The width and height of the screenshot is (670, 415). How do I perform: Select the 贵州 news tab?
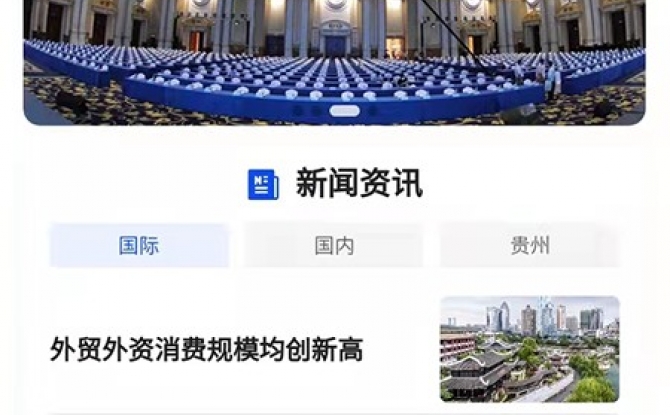[x=530, y=246]
